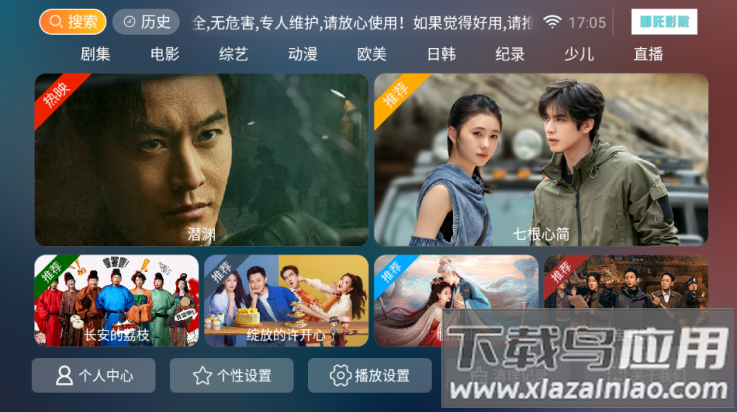Open the 直播 live tab
The image size is (737, 412).
coord(648,54)
